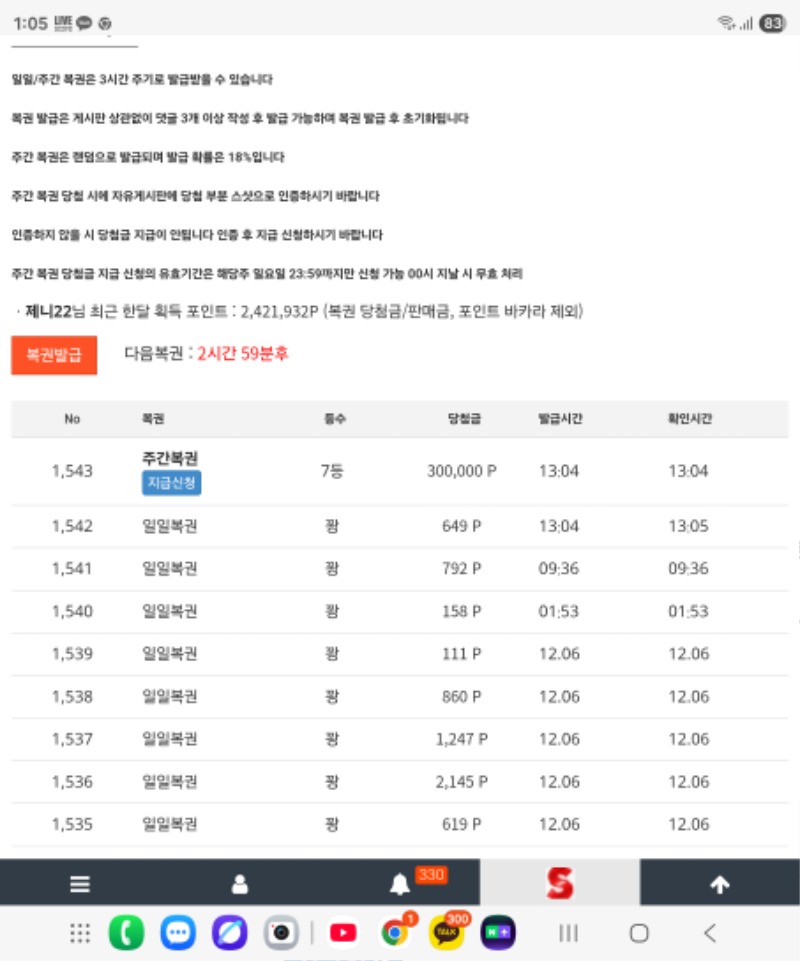
Task: Open YouTube from the taskbar
Action: (x=343, y=933)
